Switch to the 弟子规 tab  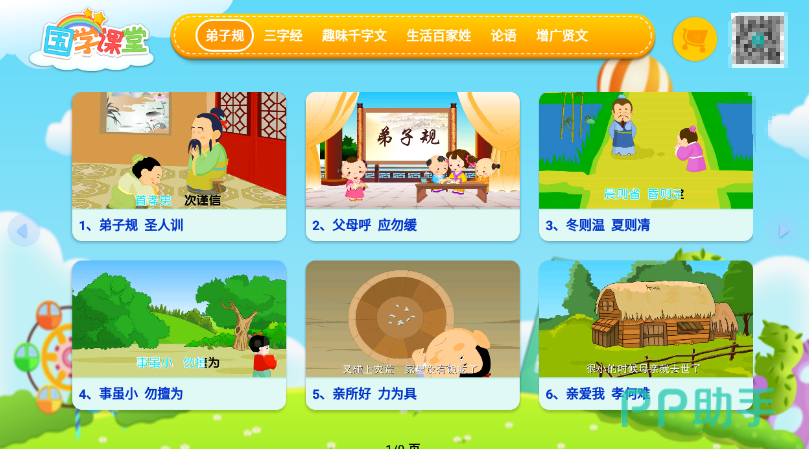[224, 36]
